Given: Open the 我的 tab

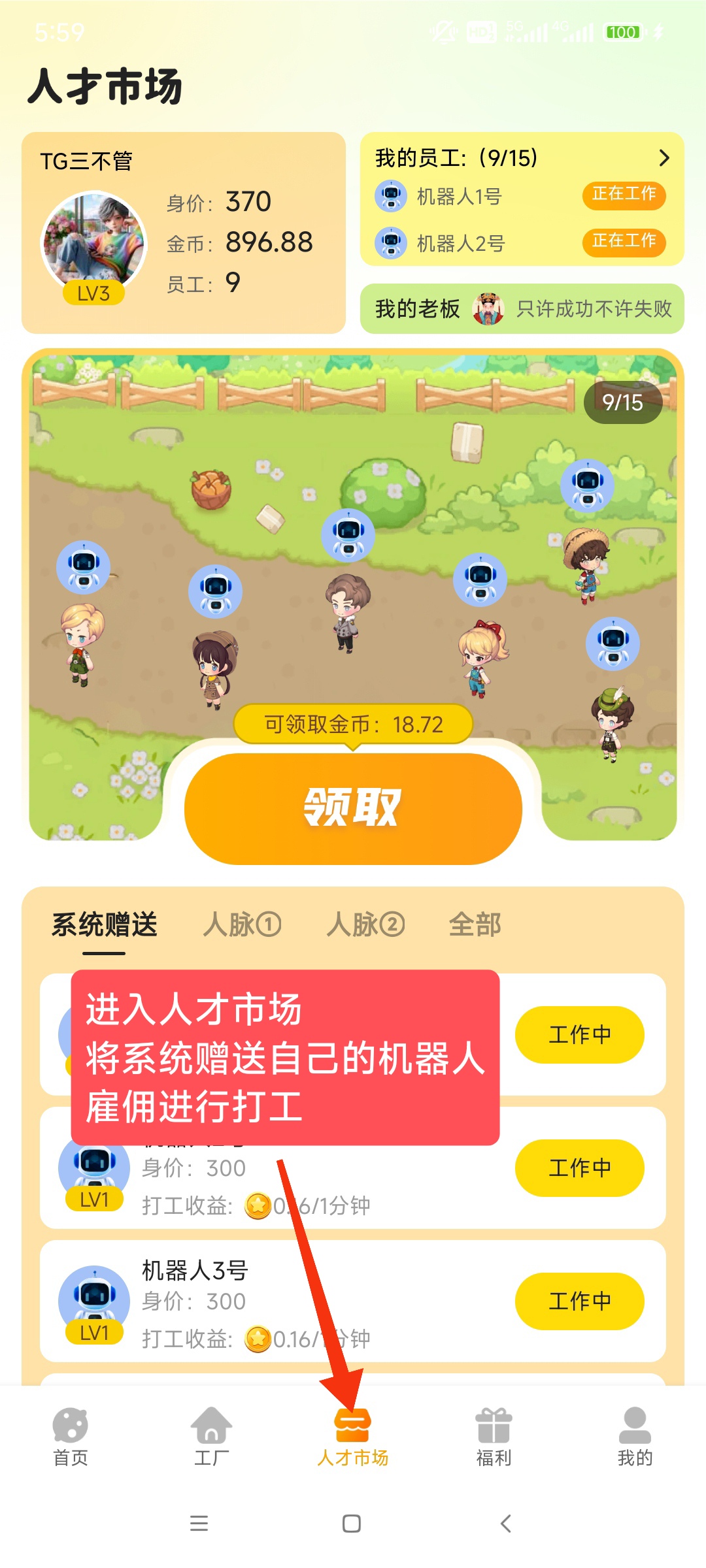Looking at the screenshot, I should pyautogui.click(x=635, y=1437).
